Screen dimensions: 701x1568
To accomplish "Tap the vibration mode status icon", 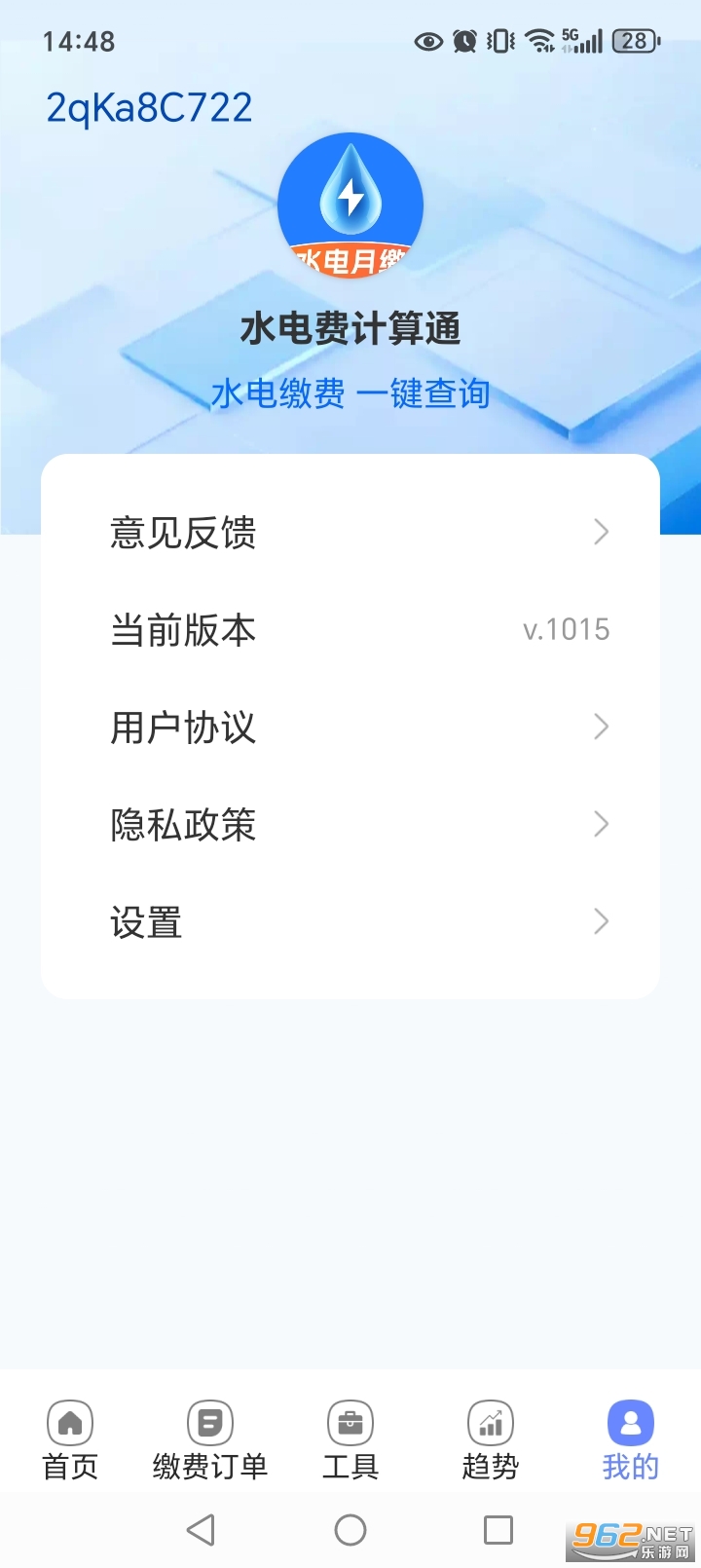I will point(499,41).
